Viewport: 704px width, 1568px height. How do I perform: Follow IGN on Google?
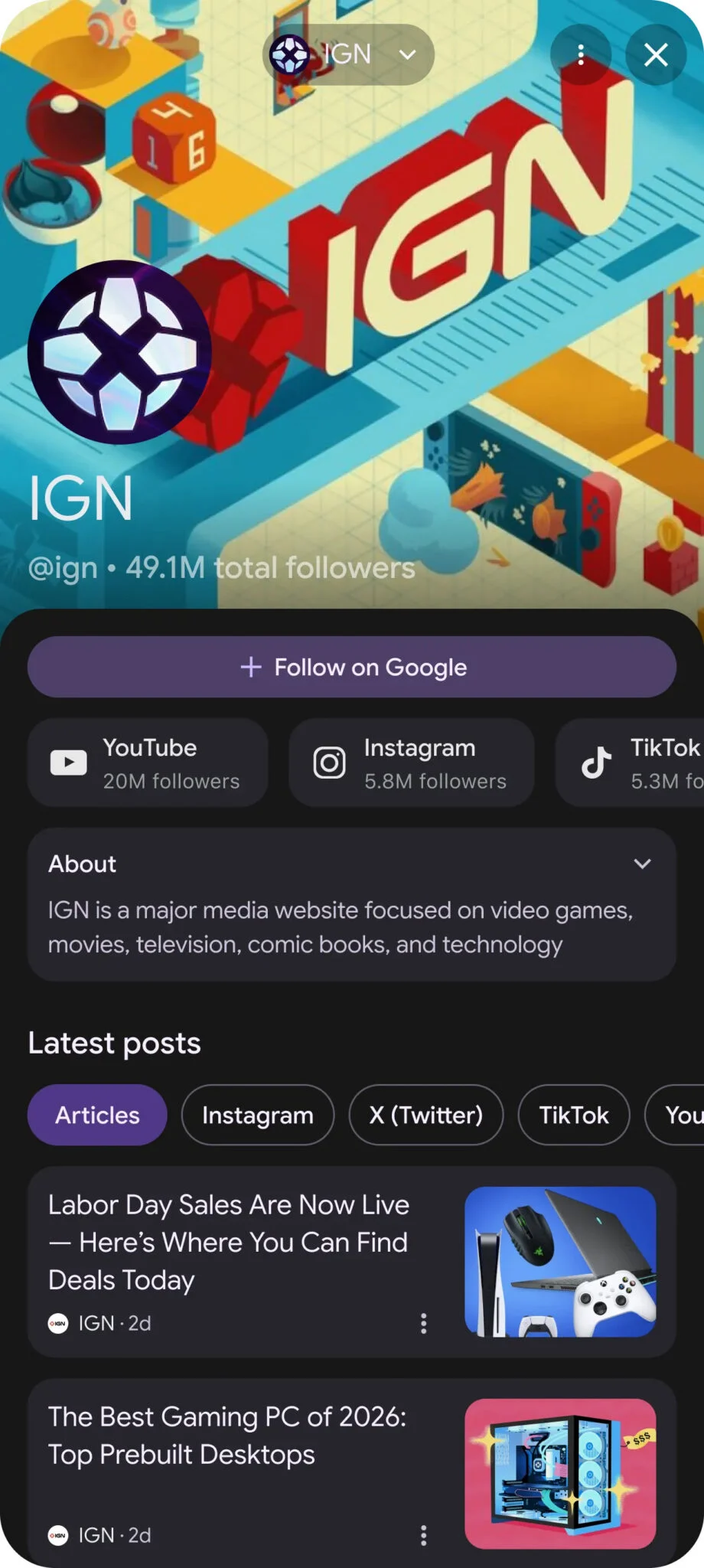[x=352, y=667]
